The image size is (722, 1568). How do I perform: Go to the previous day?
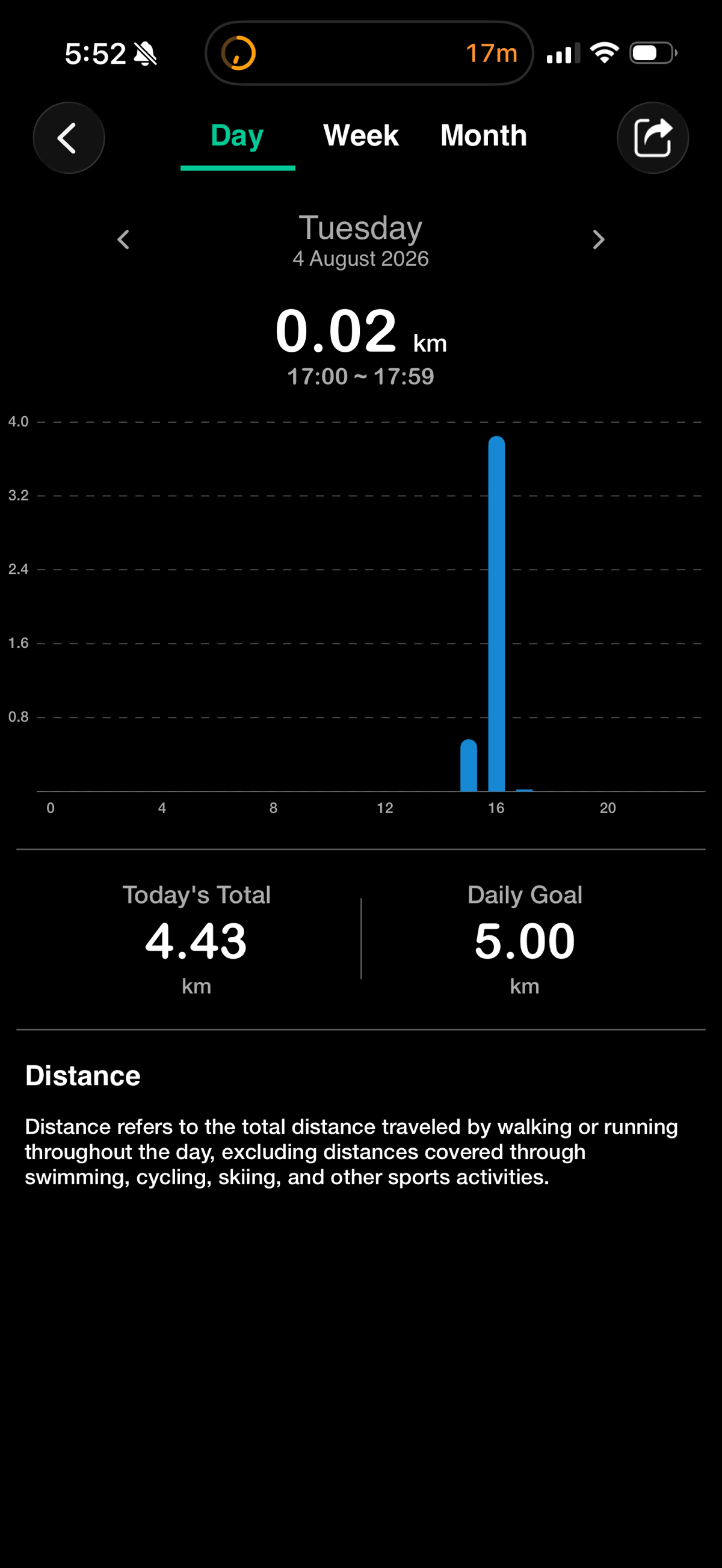(123, 240)
